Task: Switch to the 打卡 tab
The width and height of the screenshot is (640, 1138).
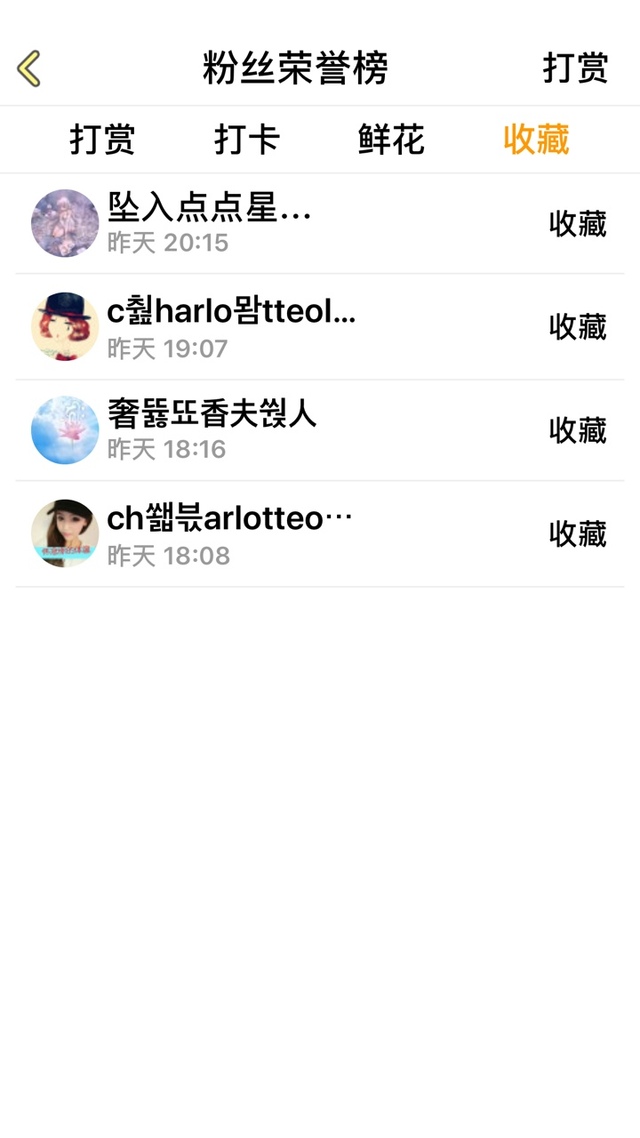Action: [247, 140]
